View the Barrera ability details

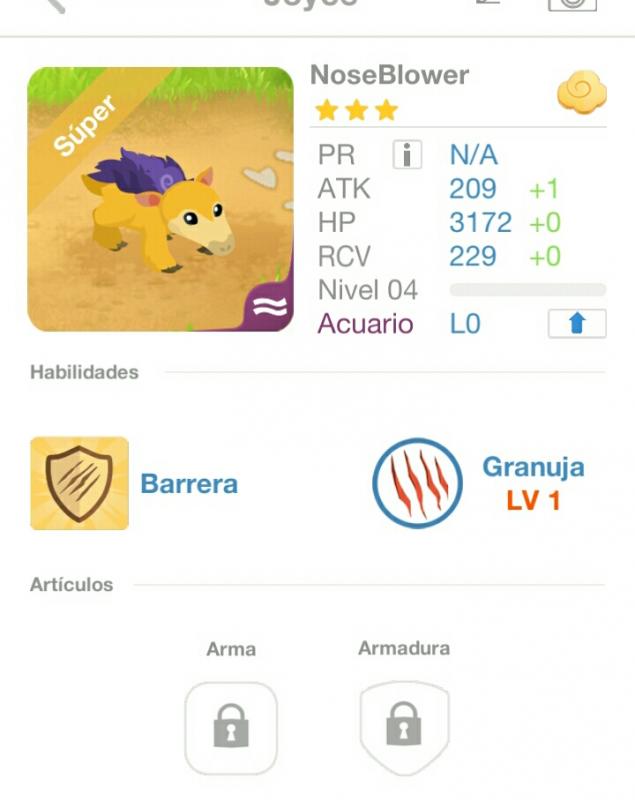(80, 483)
